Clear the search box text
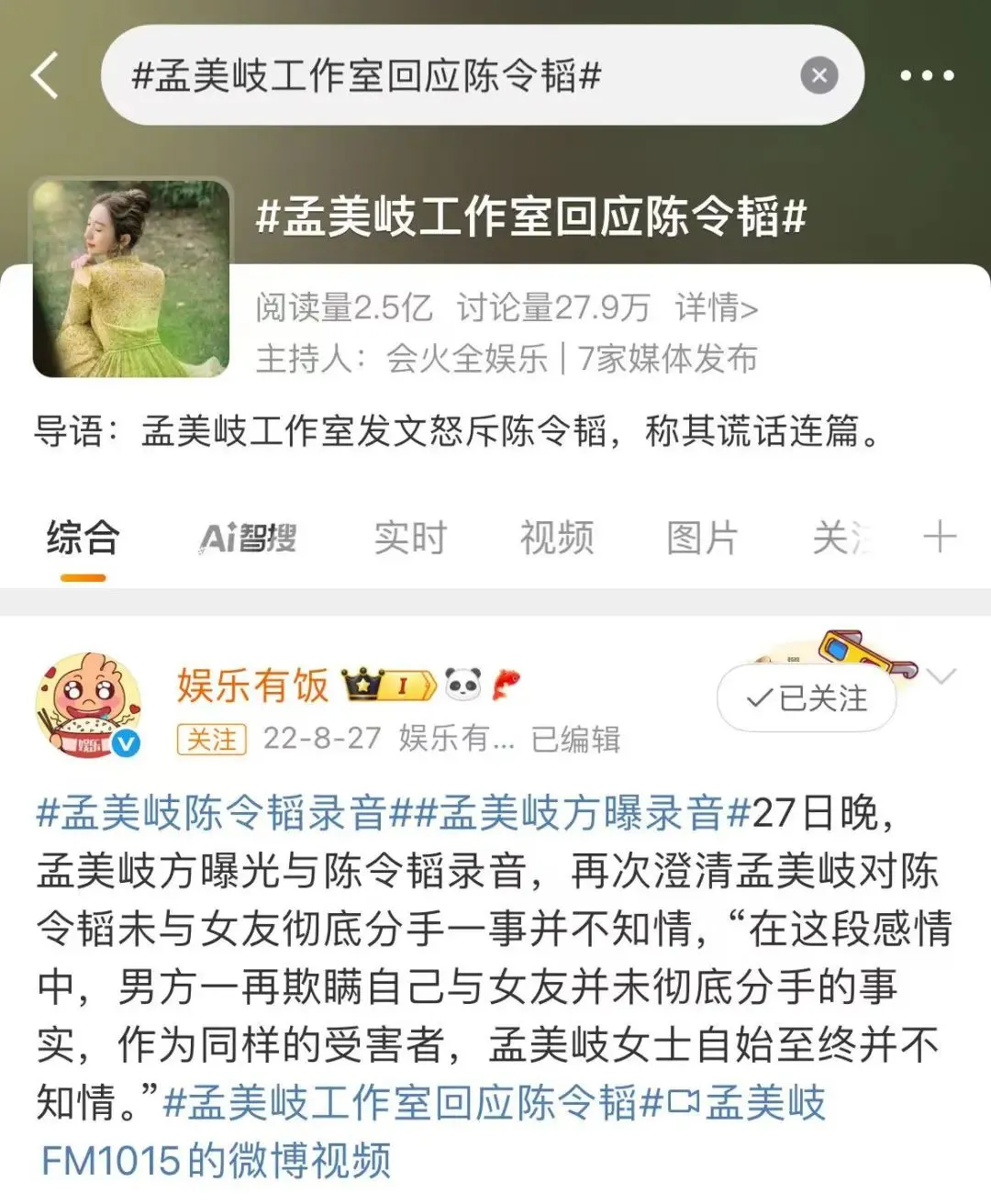The width and height of the screenshot is (991, 1204). (818, 75)
